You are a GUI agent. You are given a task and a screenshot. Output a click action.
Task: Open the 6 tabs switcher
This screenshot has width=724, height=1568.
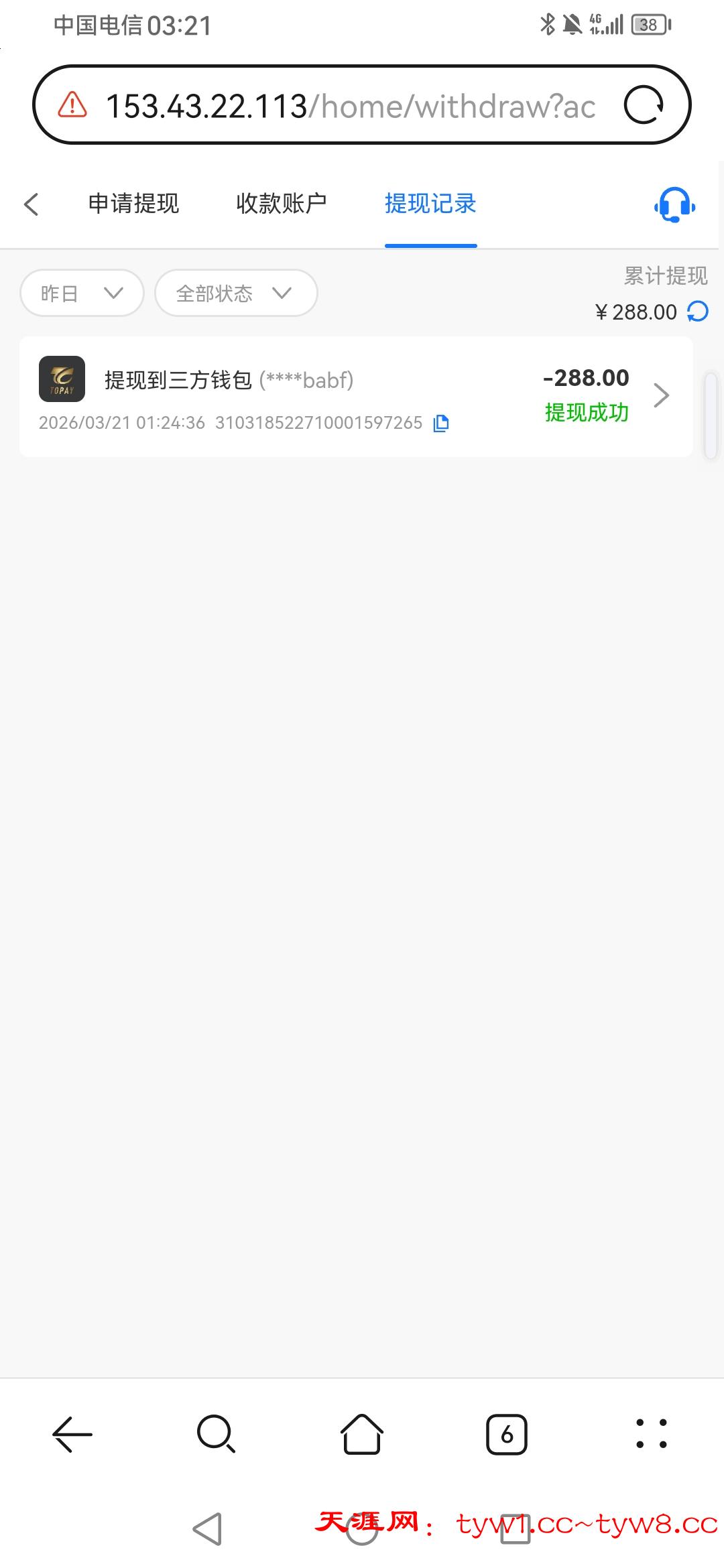coord(506,1435)
